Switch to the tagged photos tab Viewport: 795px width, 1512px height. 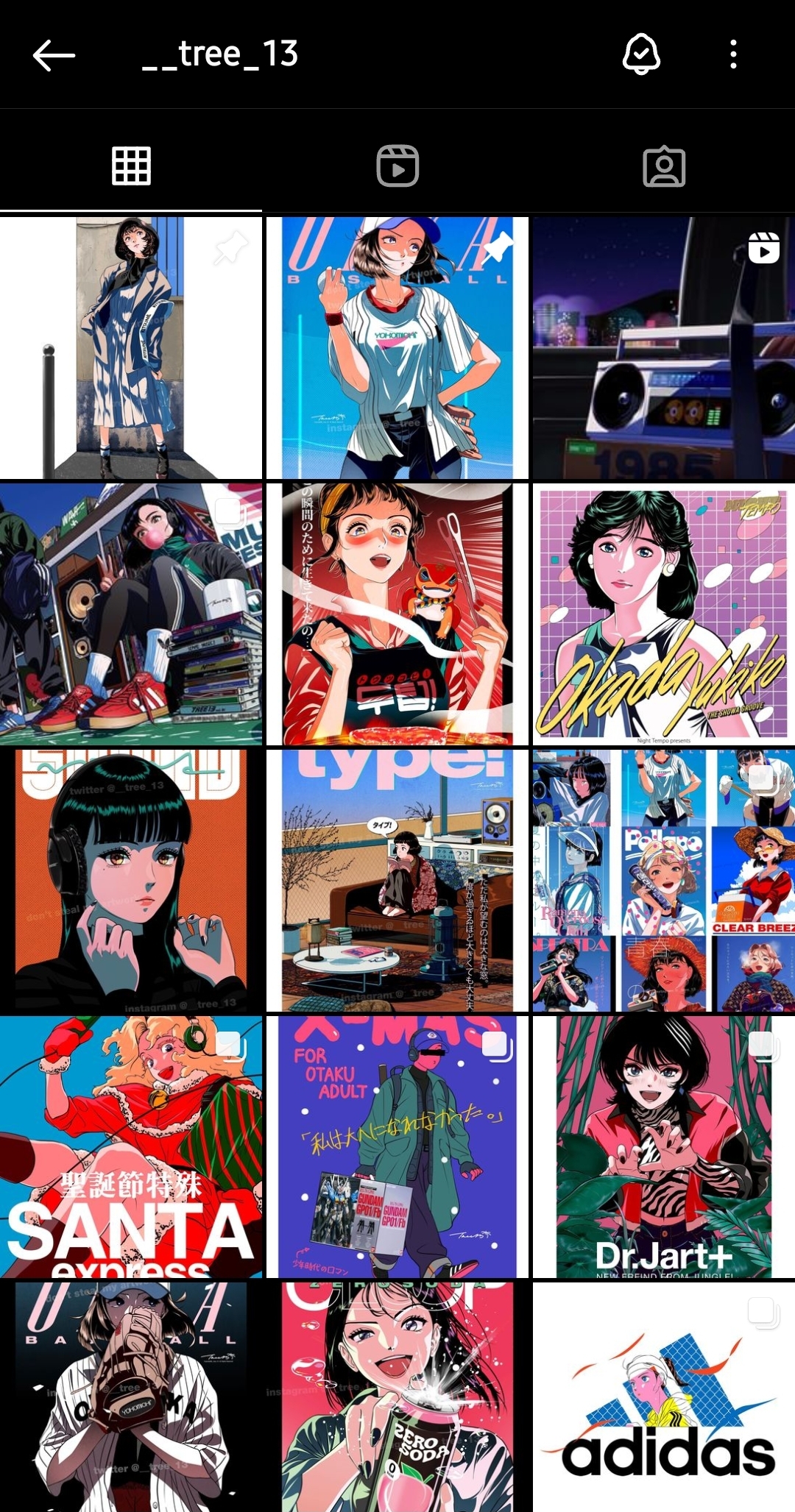[664, 166]
